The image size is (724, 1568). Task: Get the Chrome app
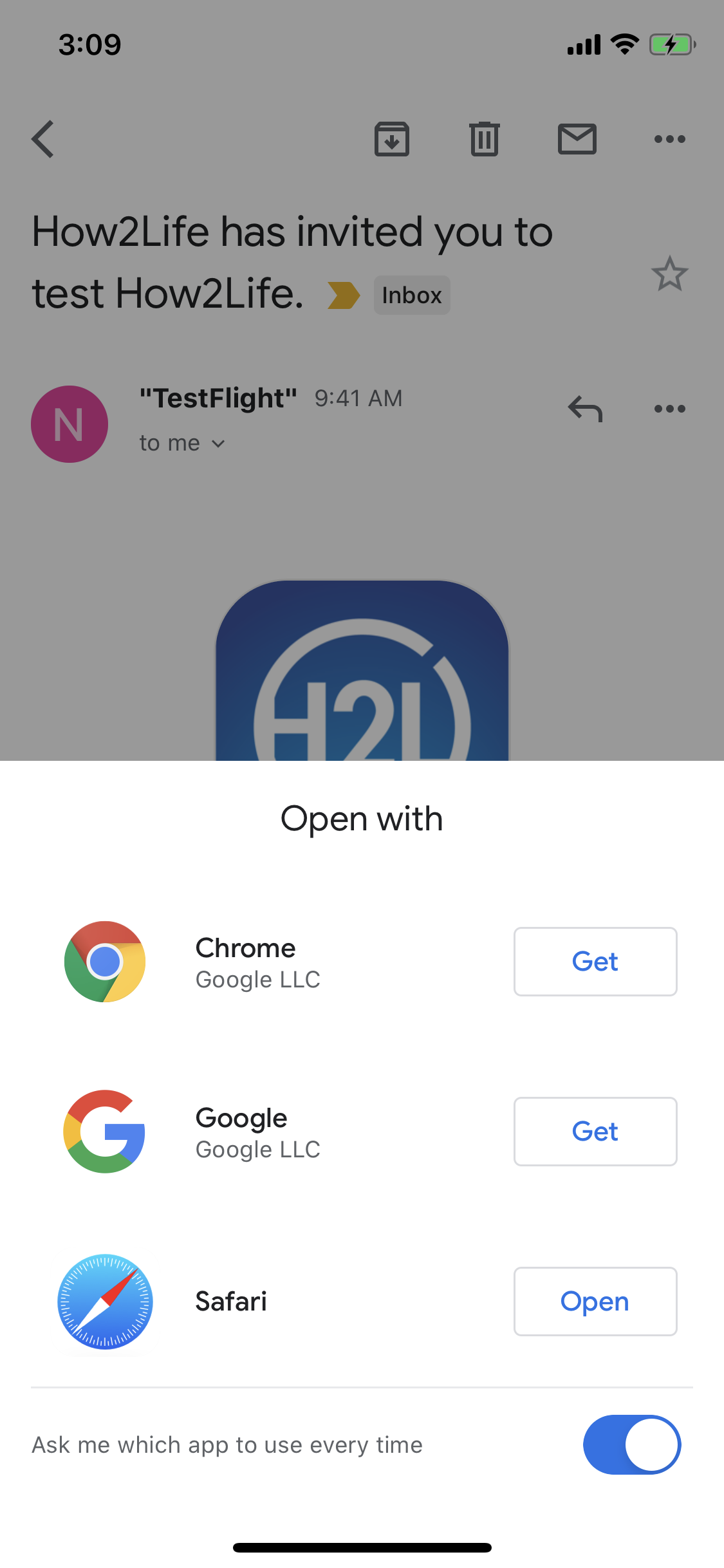[595, 962]
